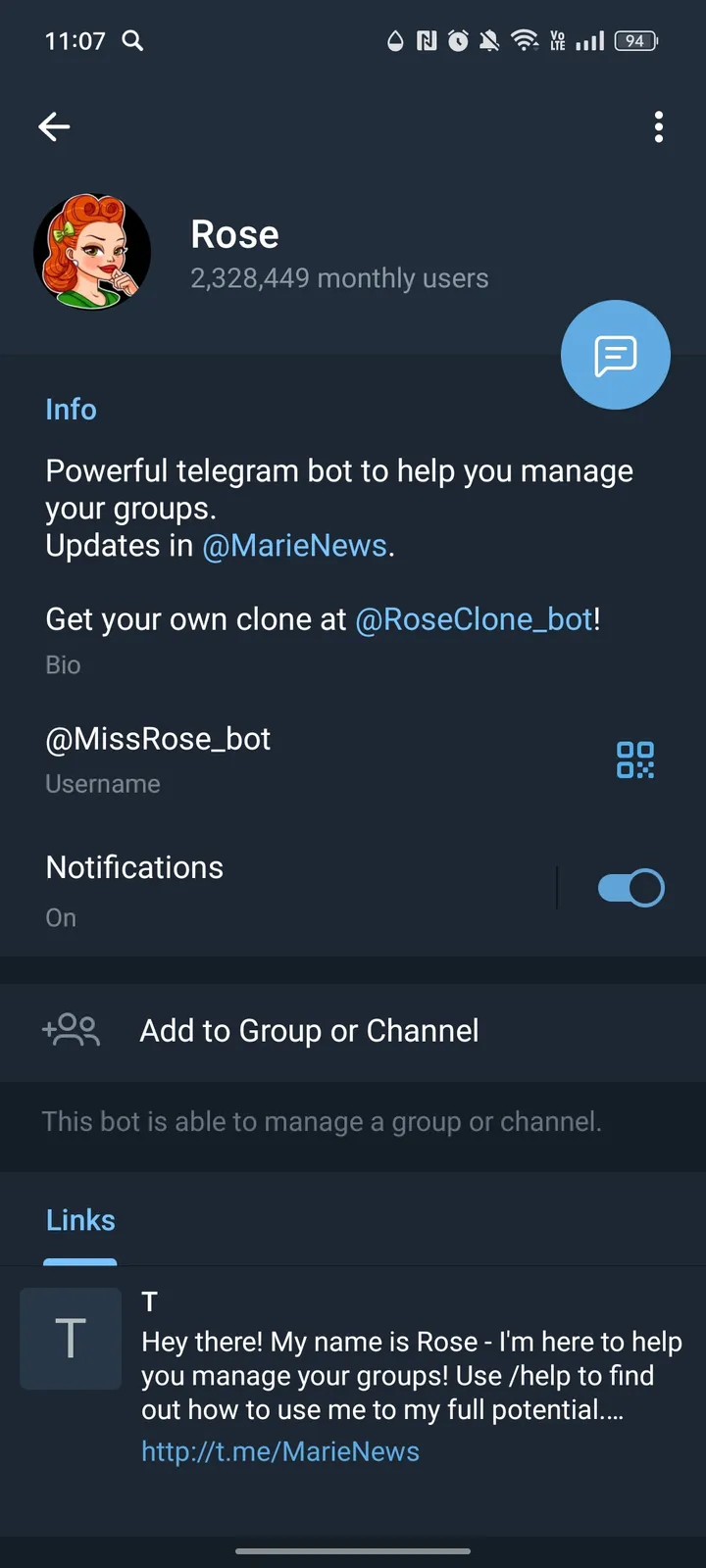Tap the search magnifier in the status bar
This screenshot has width=706, height=1568.
[132, 41]
